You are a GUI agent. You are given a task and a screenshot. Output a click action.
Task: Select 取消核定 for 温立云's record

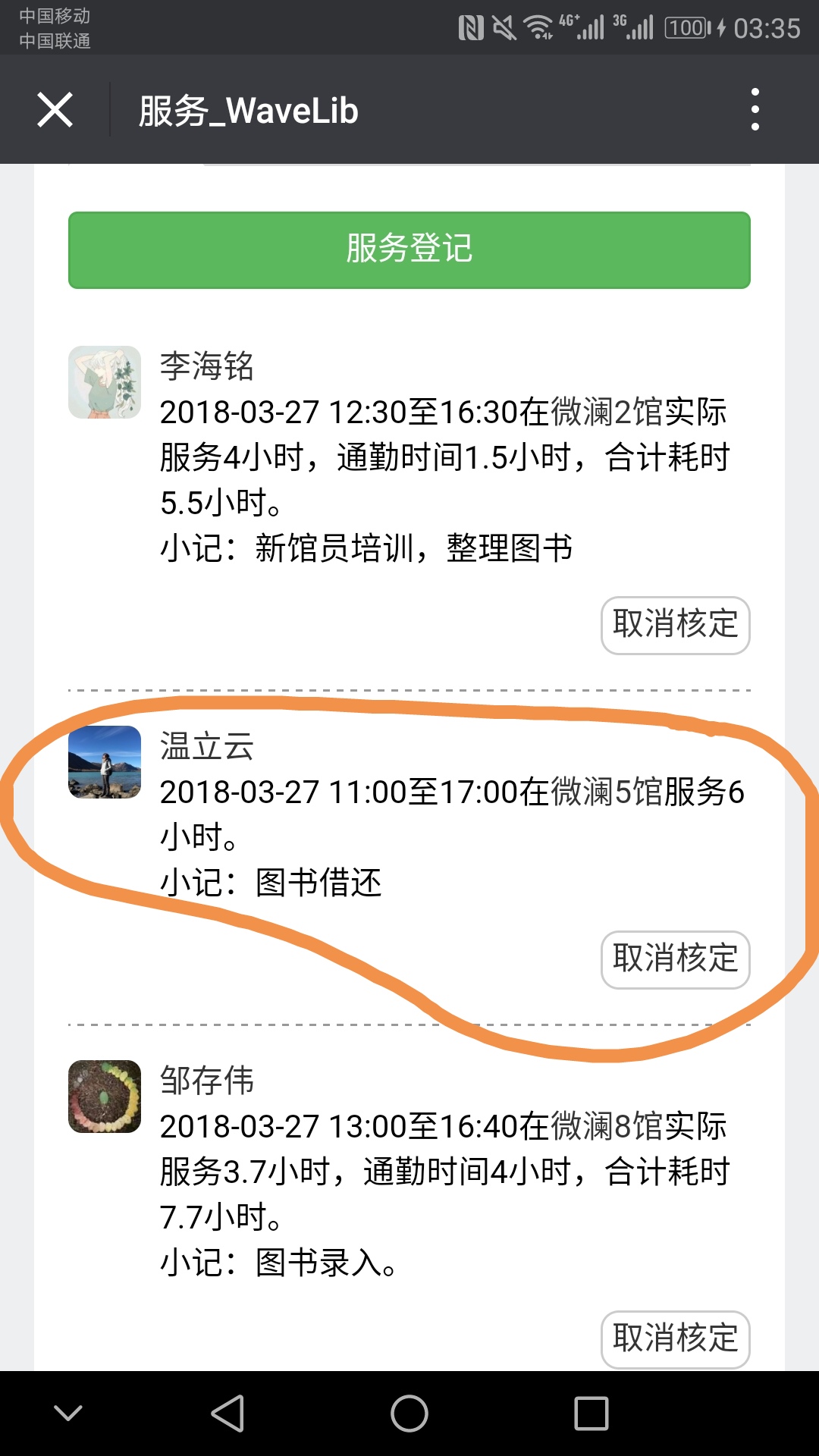[x=676, y=959]
